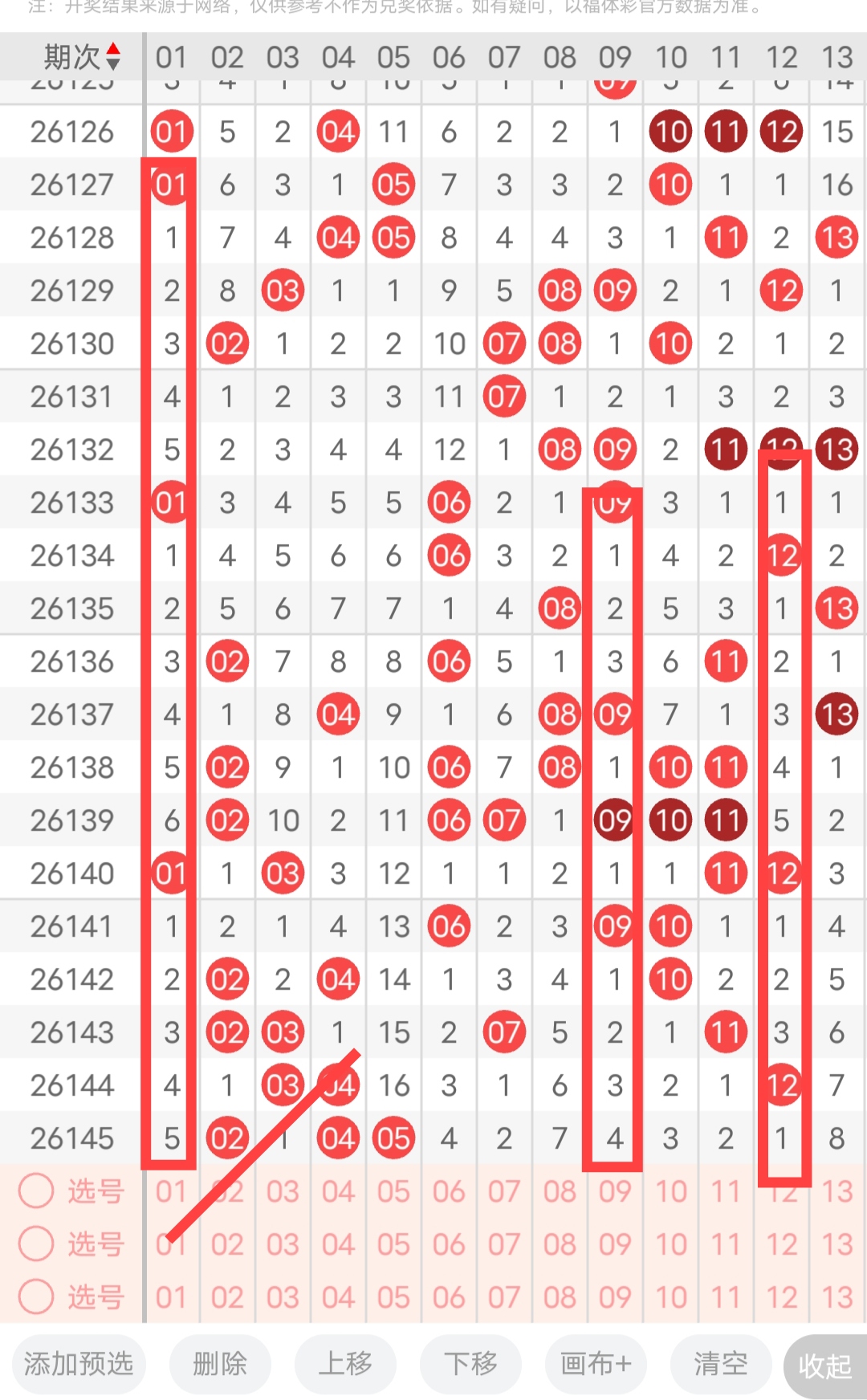Tap the 添加预选 button
The image size is (867, 1400).
pos(79,1364)
